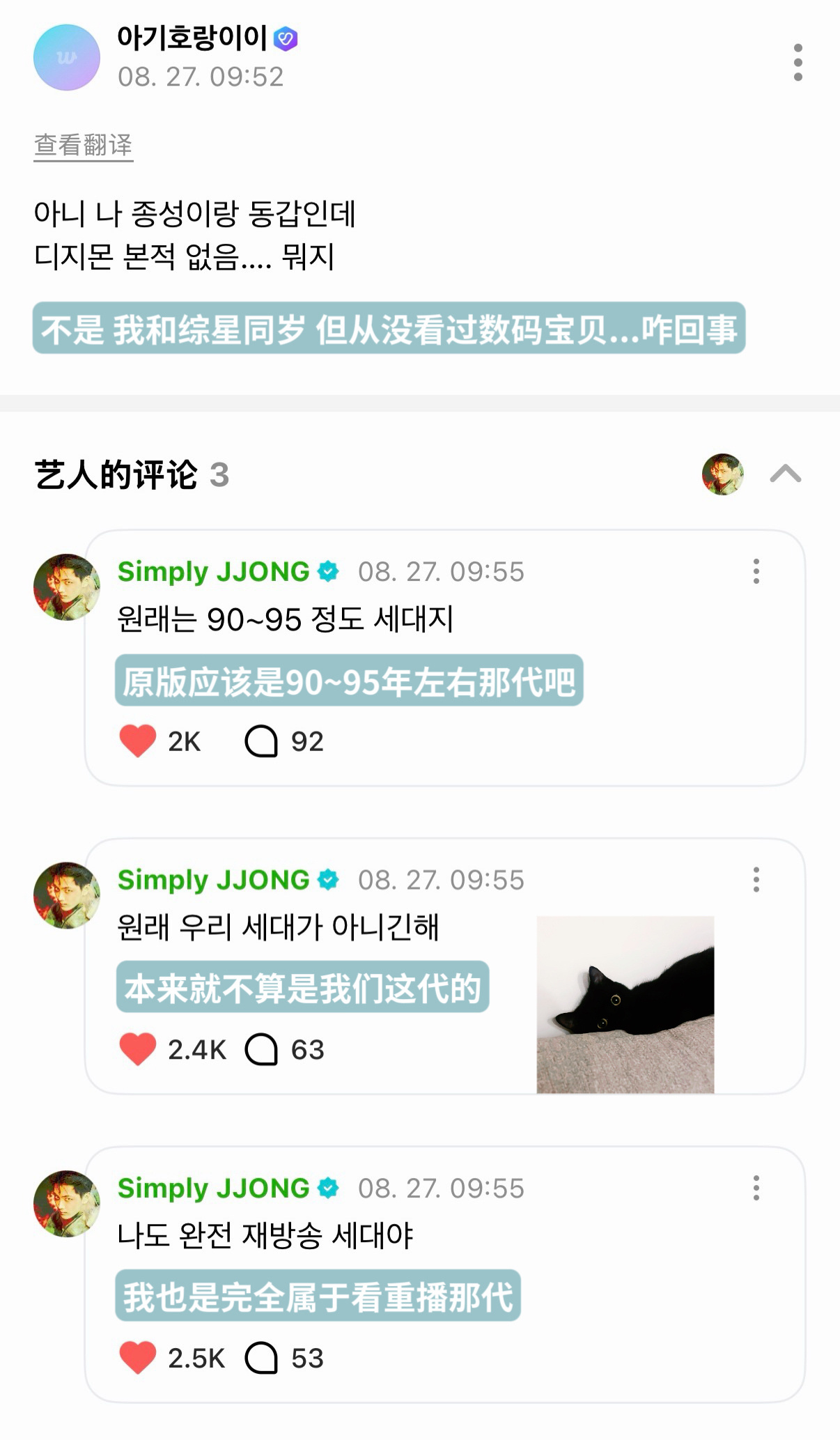This screenshot has width=840, height=1440.
Task: Collapse the 艺人的评论 section with the chevron
Action: pyautogui.click(x=785, y=474)
